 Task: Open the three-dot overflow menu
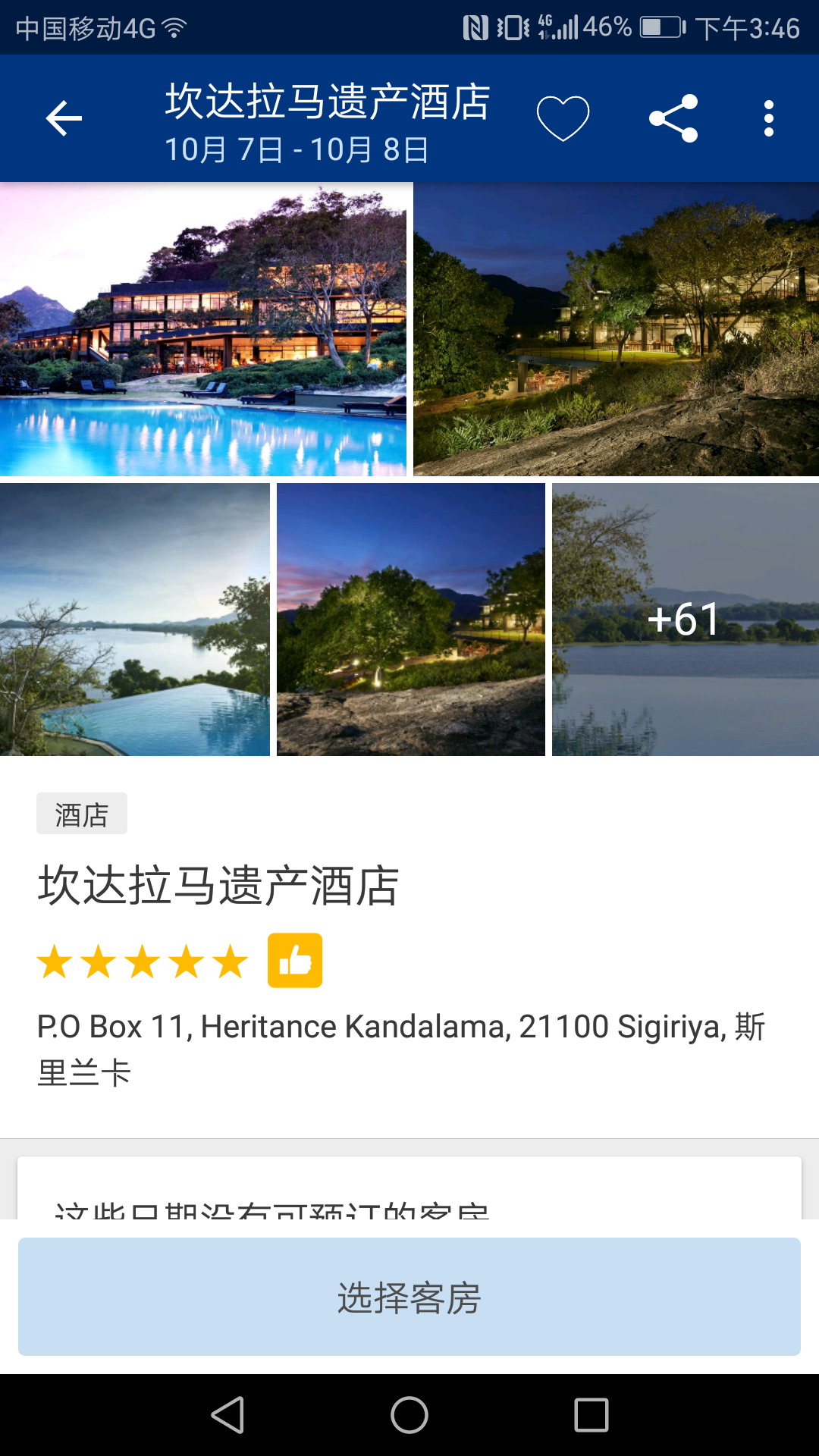click(x=769, y=118)
